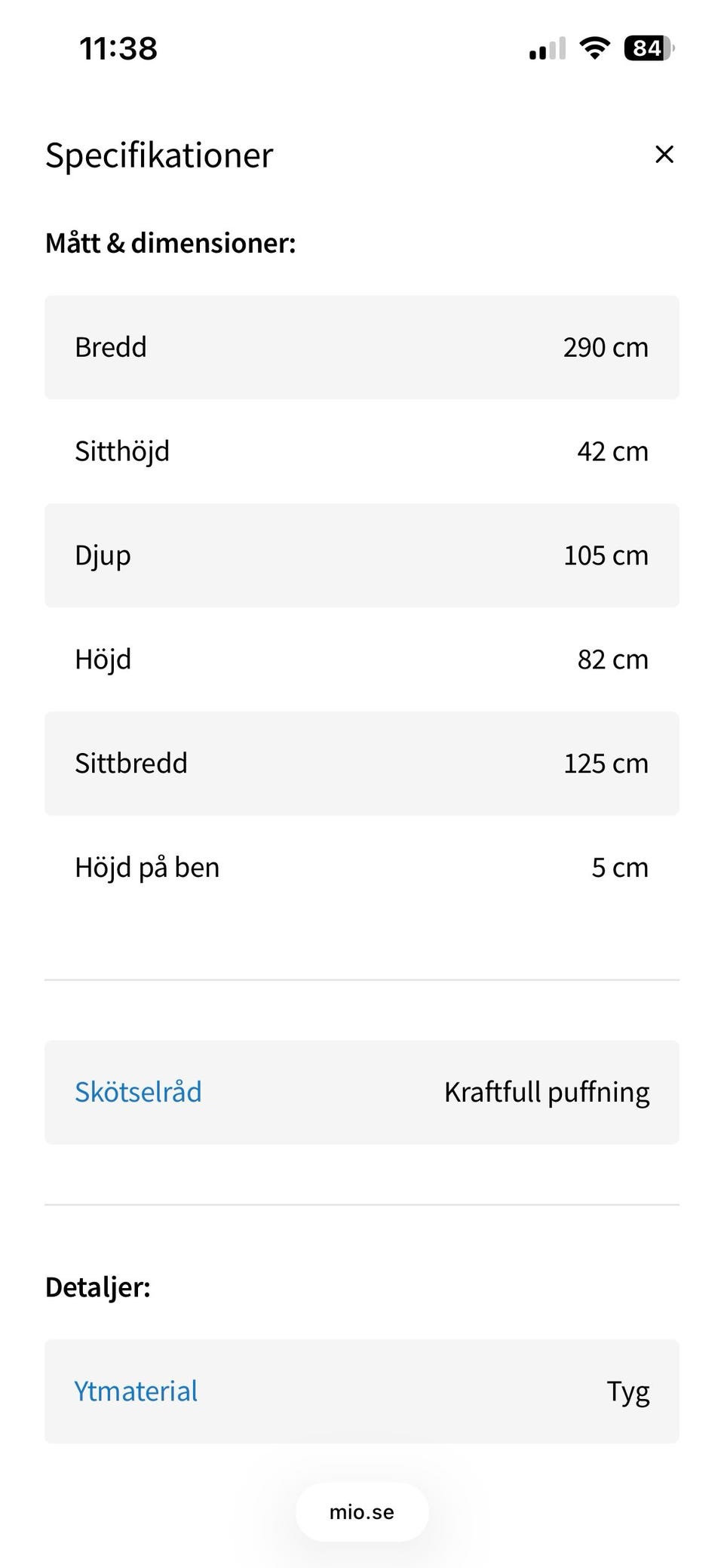The width and height of the screenshot is (724, 1568).
Task: Close the Specifikationer panel
Action: click(x=664, y=155)
